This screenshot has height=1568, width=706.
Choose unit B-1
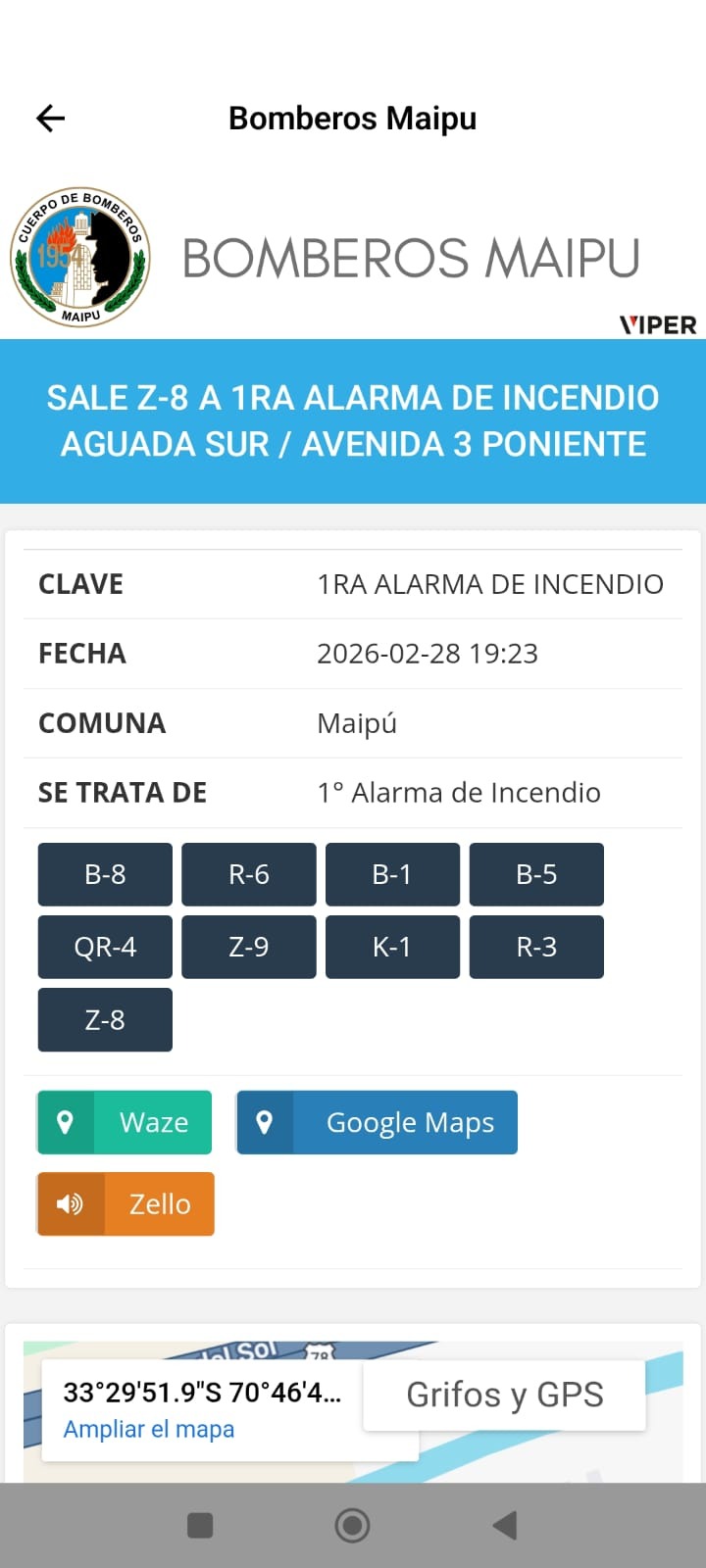pyautogui.click(x=392, y=874)
